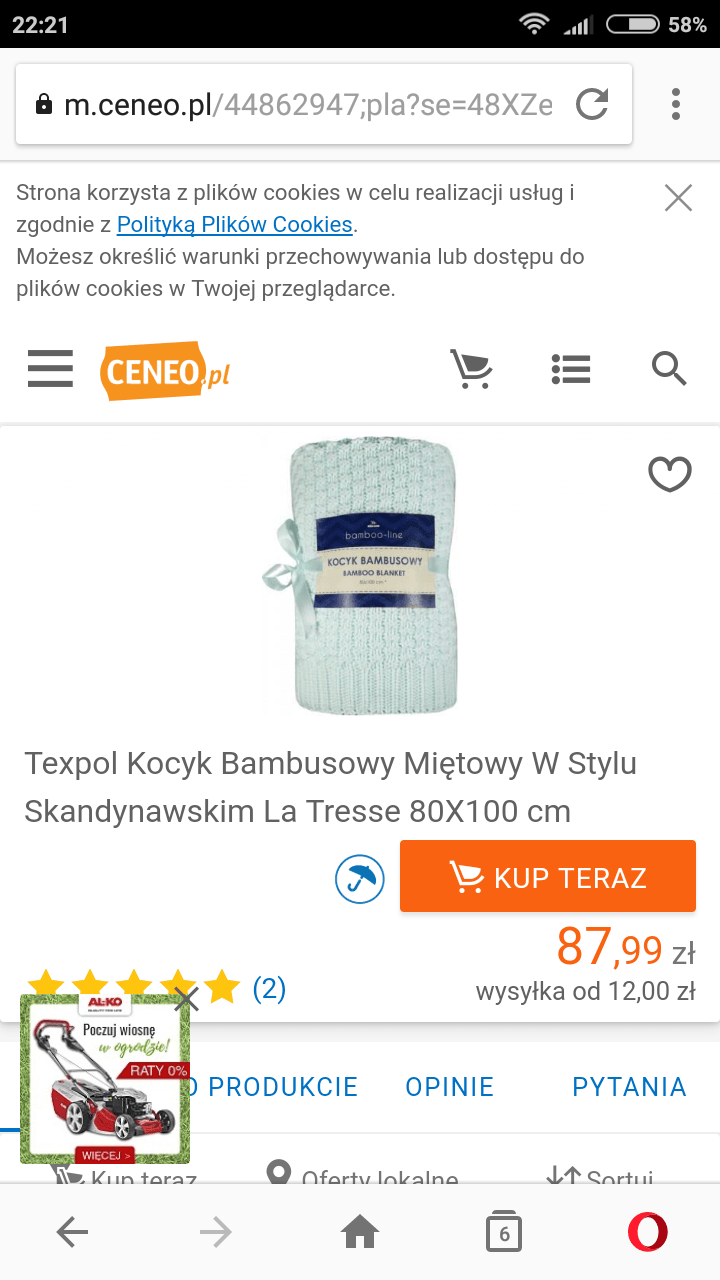Open the Opera menu
This screenshot has width=720, height=1280.
pyautogui.click(x=648, y=1233)
